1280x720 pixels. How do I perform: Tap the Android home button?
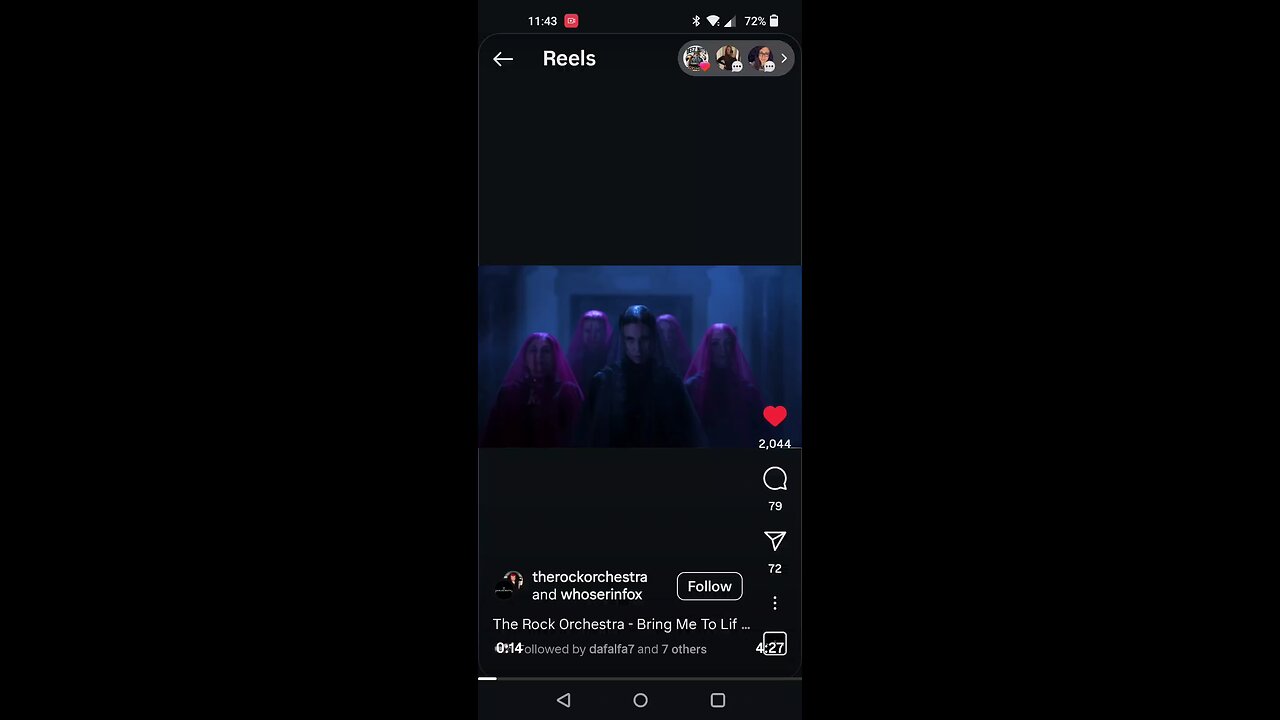coord(640,700)
